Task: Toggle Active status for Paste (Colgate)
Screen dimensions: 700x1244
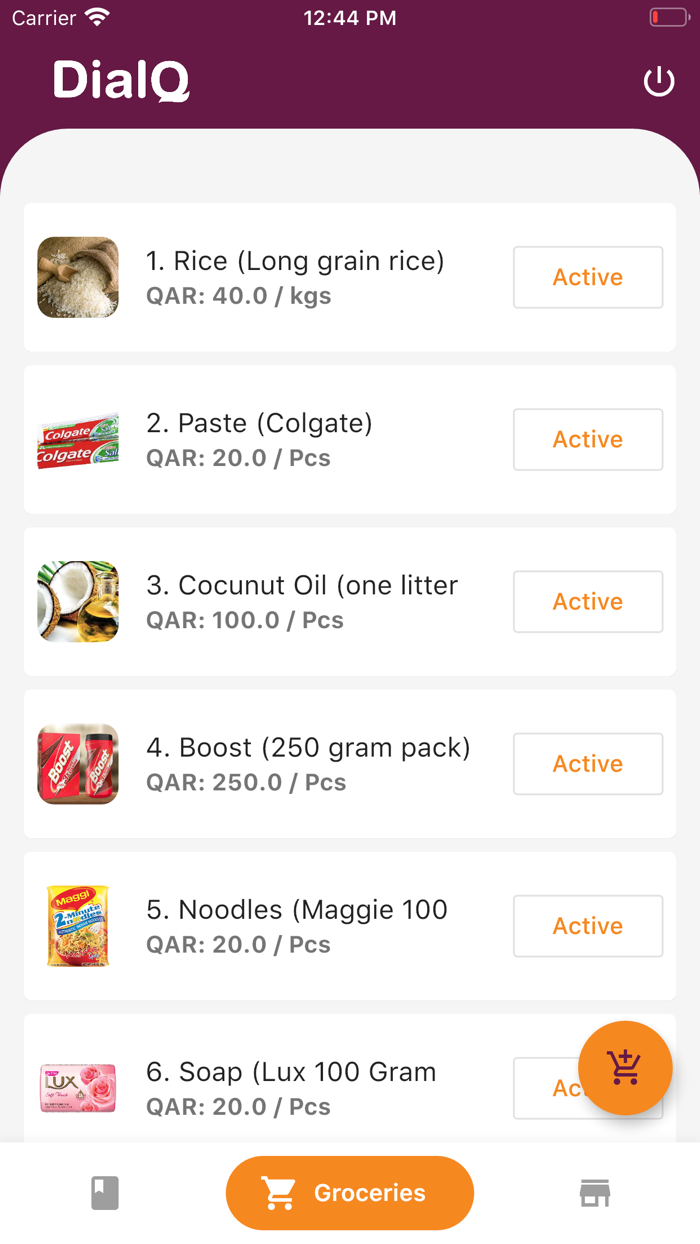Action: 588,439
